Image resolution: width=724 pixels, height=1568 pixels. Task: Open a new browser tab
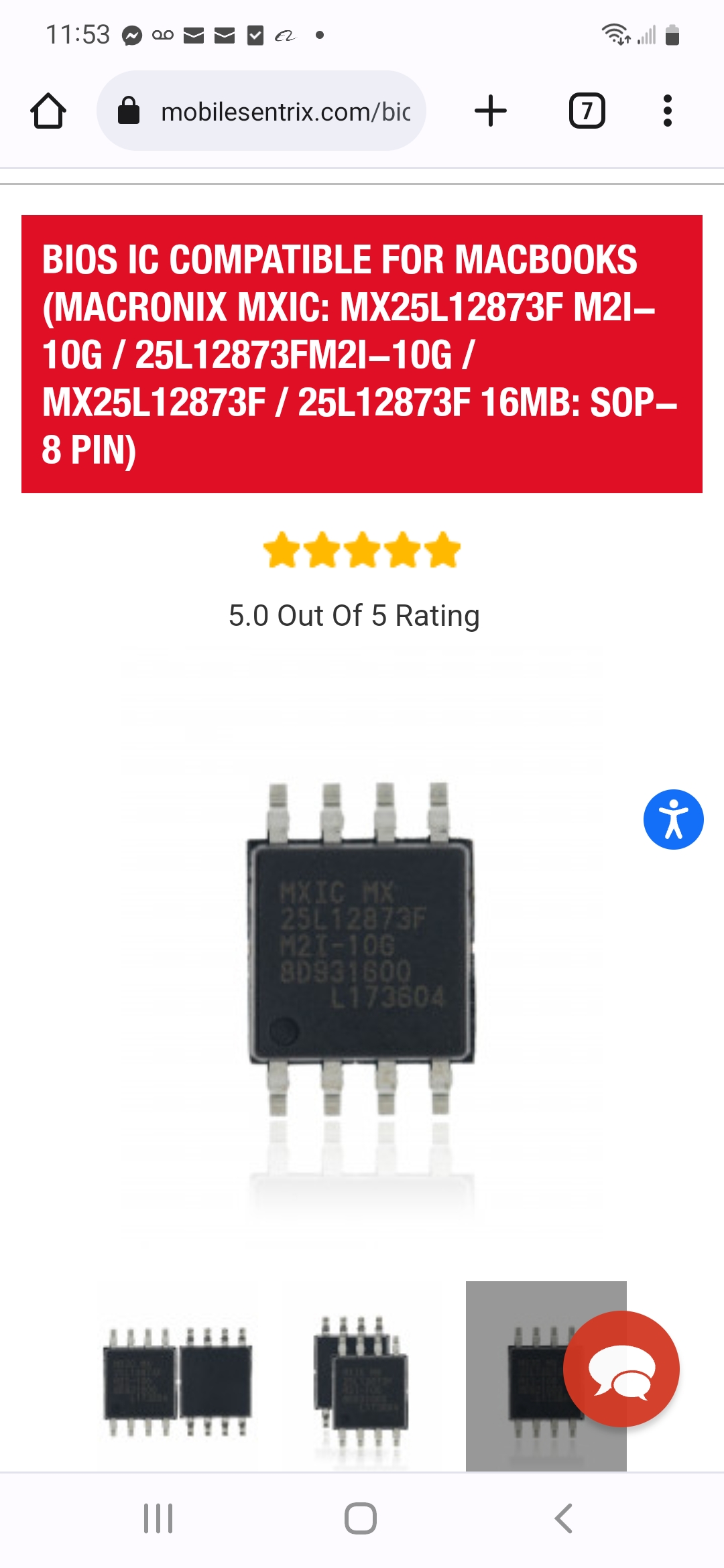click(491, 111)
